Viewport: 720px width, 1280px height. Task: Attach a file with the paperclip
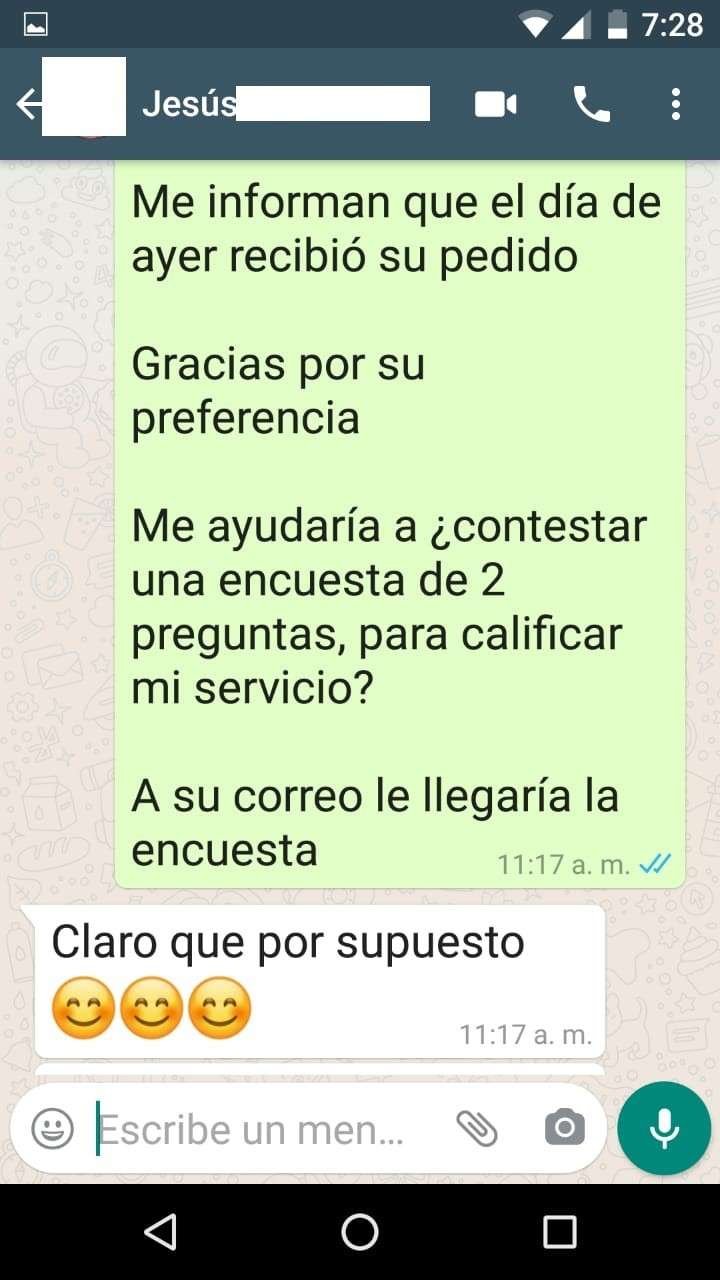coord(477,1129)
